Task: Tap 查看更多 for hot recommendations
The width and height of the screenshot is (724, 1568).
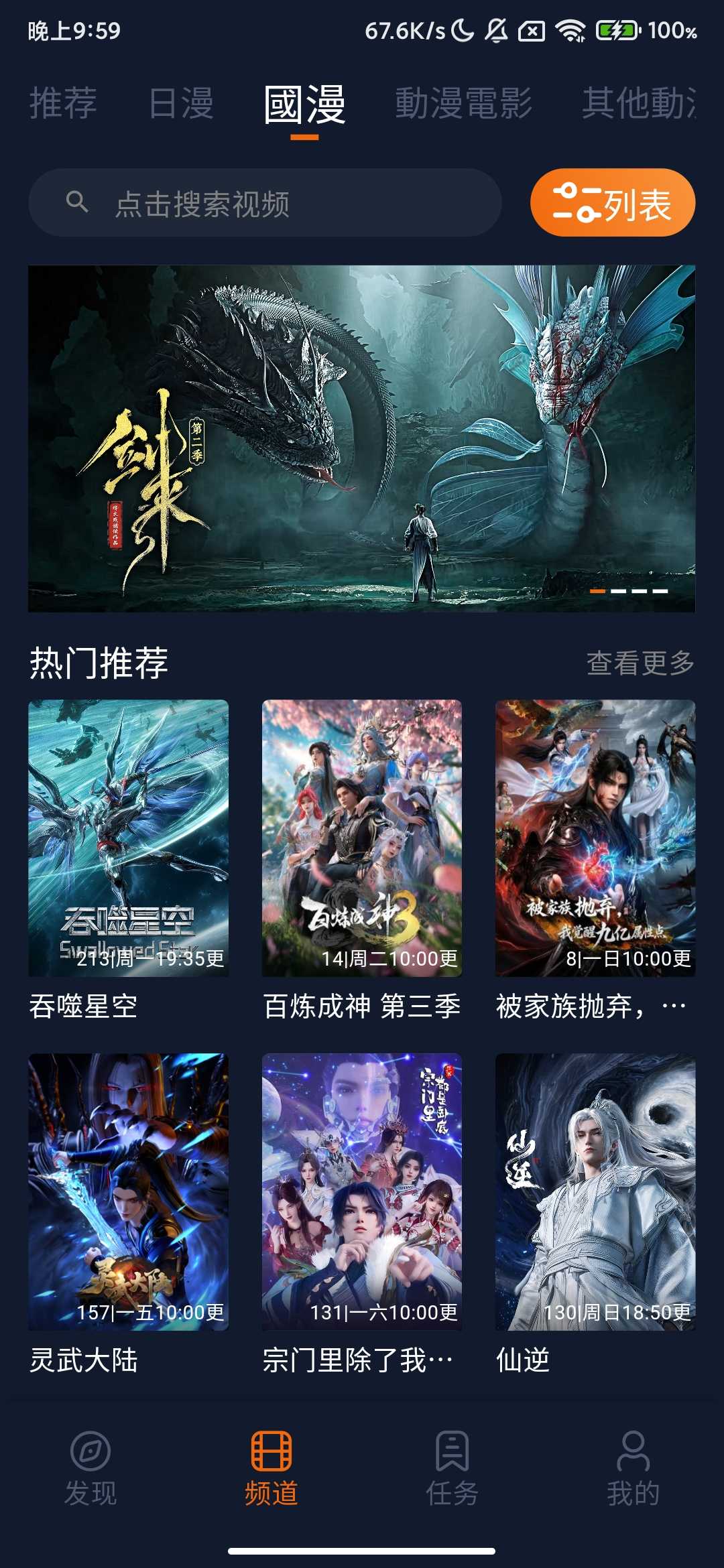Action: click(640, 663)
